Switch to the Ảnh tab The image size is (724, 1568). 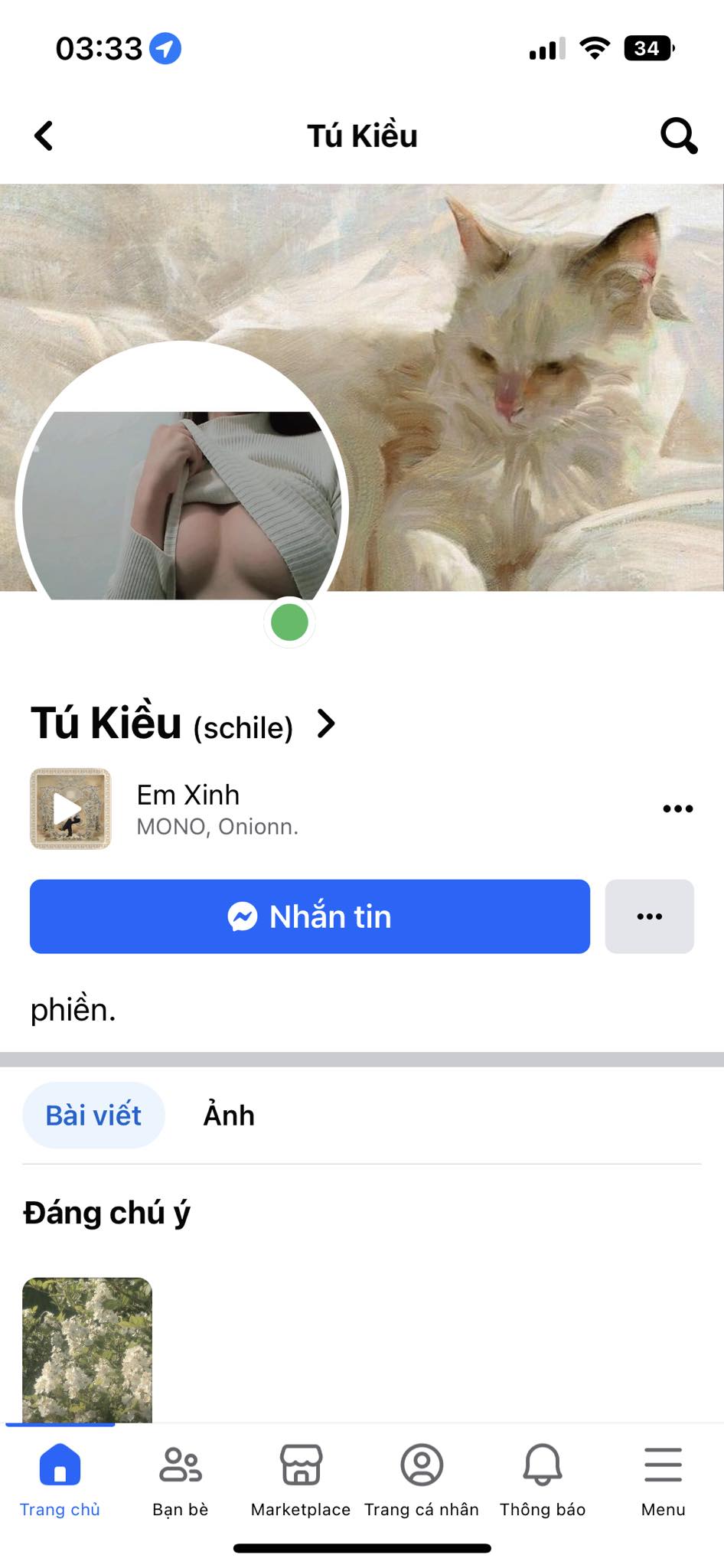229,1116
